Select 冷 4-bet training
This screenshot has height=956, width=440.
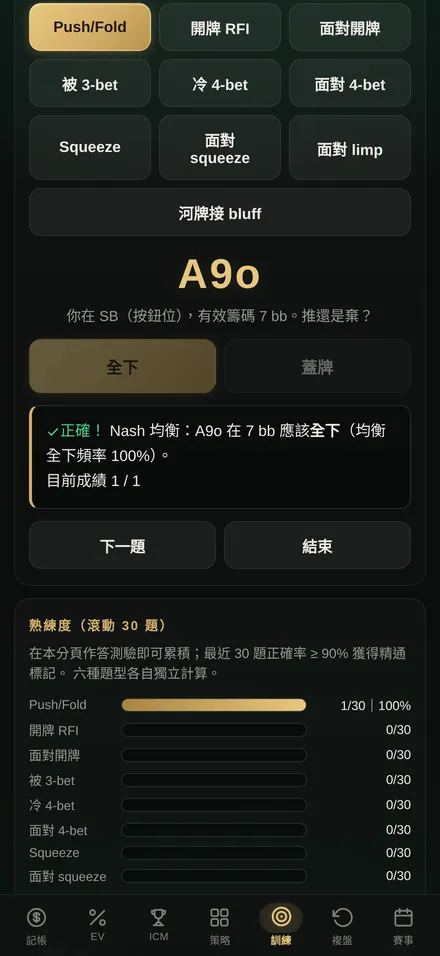[x=220, y=84]
